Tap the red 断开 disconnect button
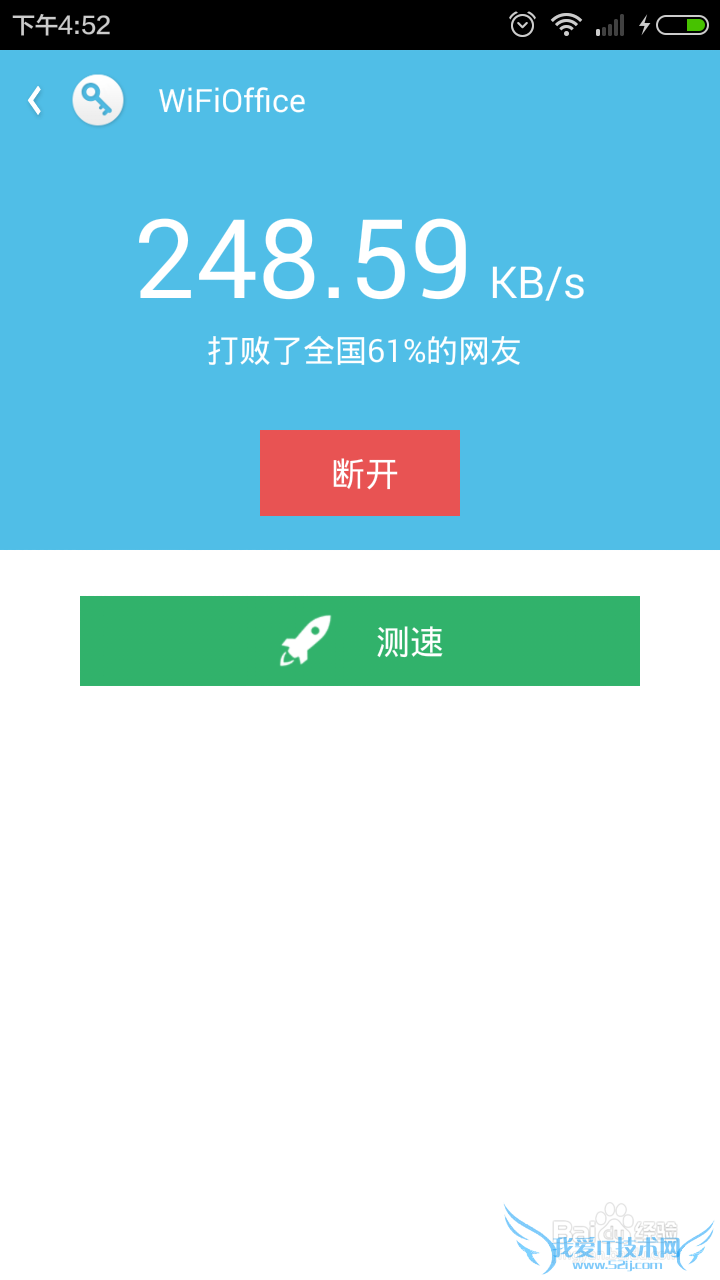Screen dimensions: 720x1280 click(x=360, y=473)
